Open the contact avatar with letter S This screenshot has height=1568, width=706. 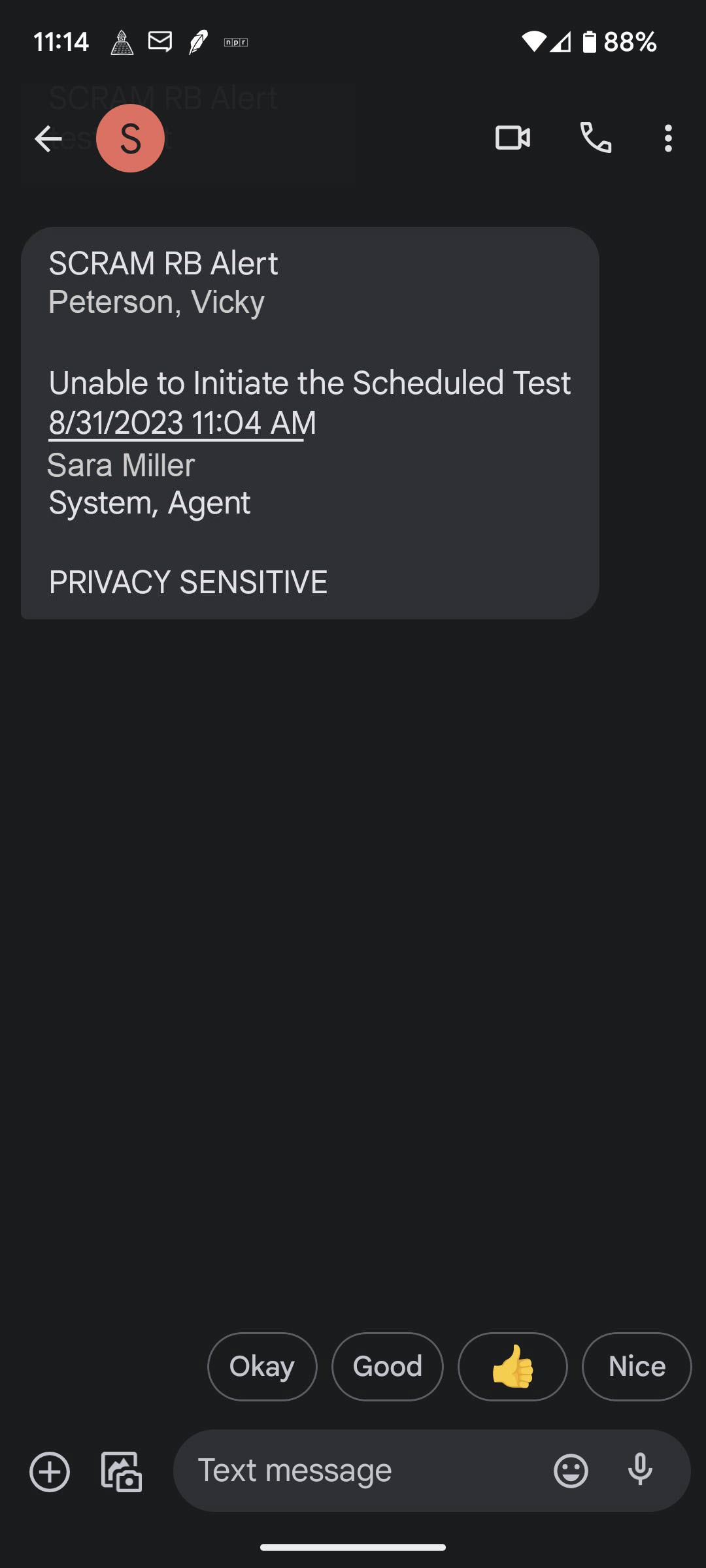(x=130, y=139)
